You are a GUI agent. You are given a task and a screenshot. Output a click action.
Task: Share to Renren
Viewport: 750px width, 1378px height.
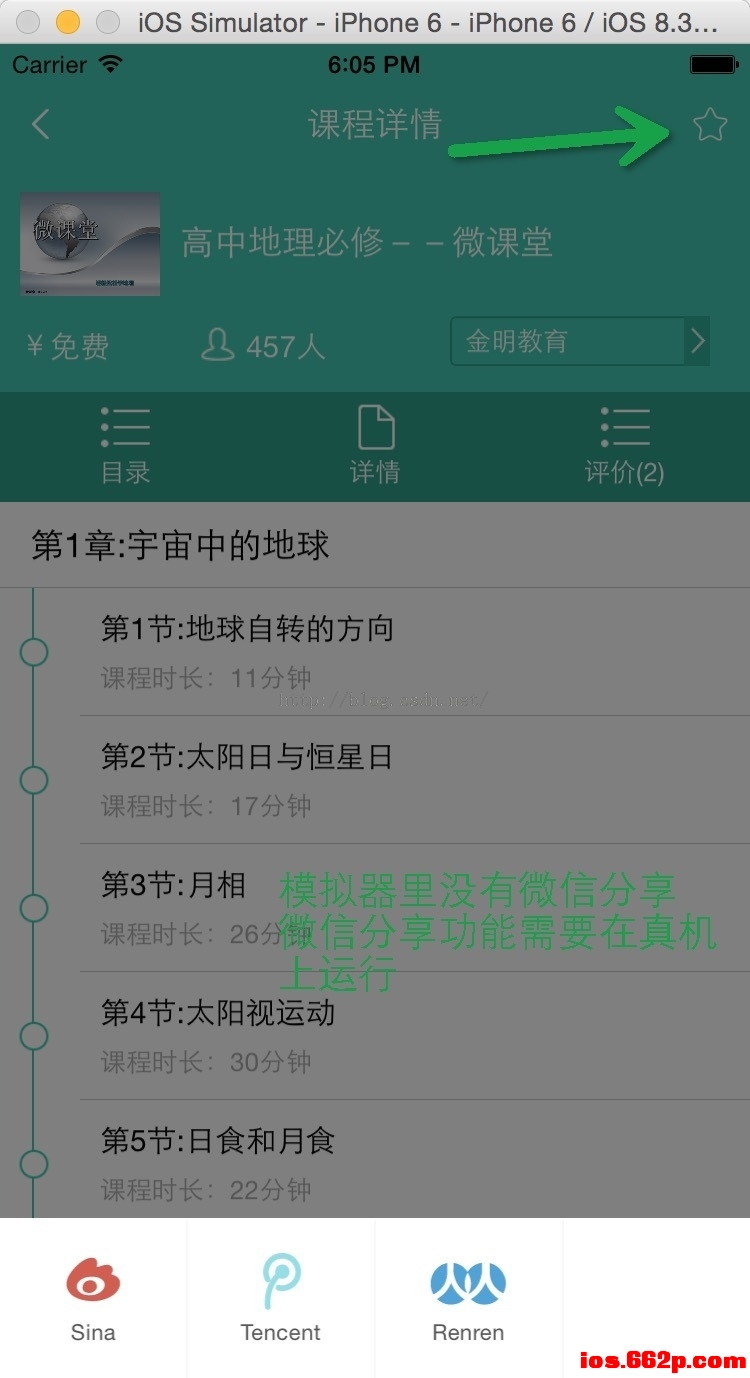coord(468,1298)
